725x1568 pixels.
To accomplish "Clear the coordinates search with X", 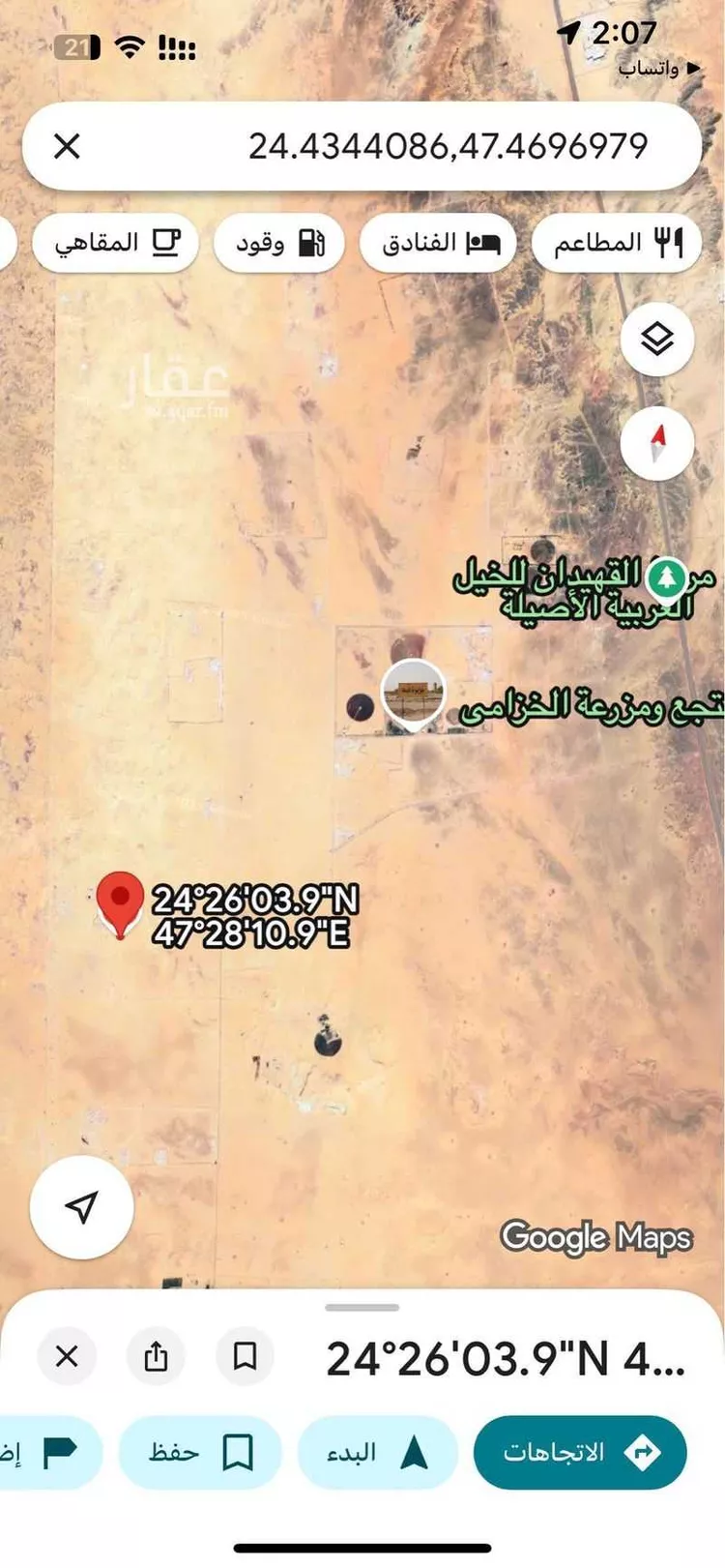I will point(67,147).
